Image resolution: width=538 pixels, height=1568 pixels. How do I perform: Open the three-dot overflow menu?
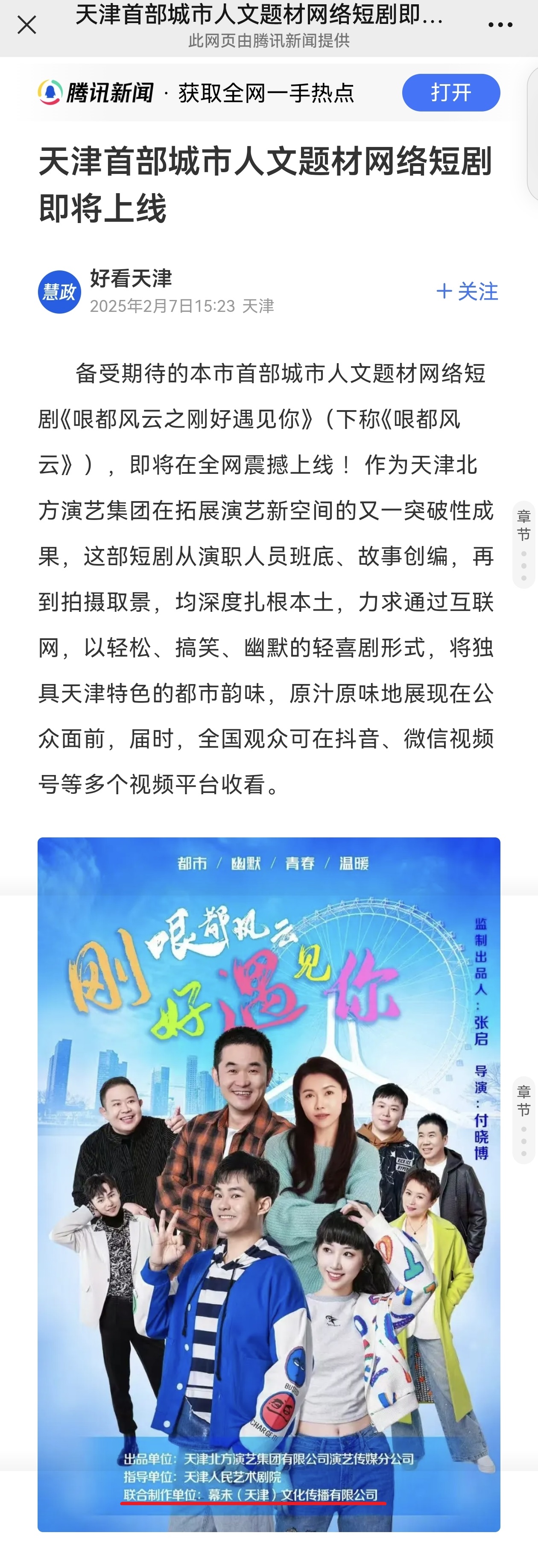[x=500, y=25]
